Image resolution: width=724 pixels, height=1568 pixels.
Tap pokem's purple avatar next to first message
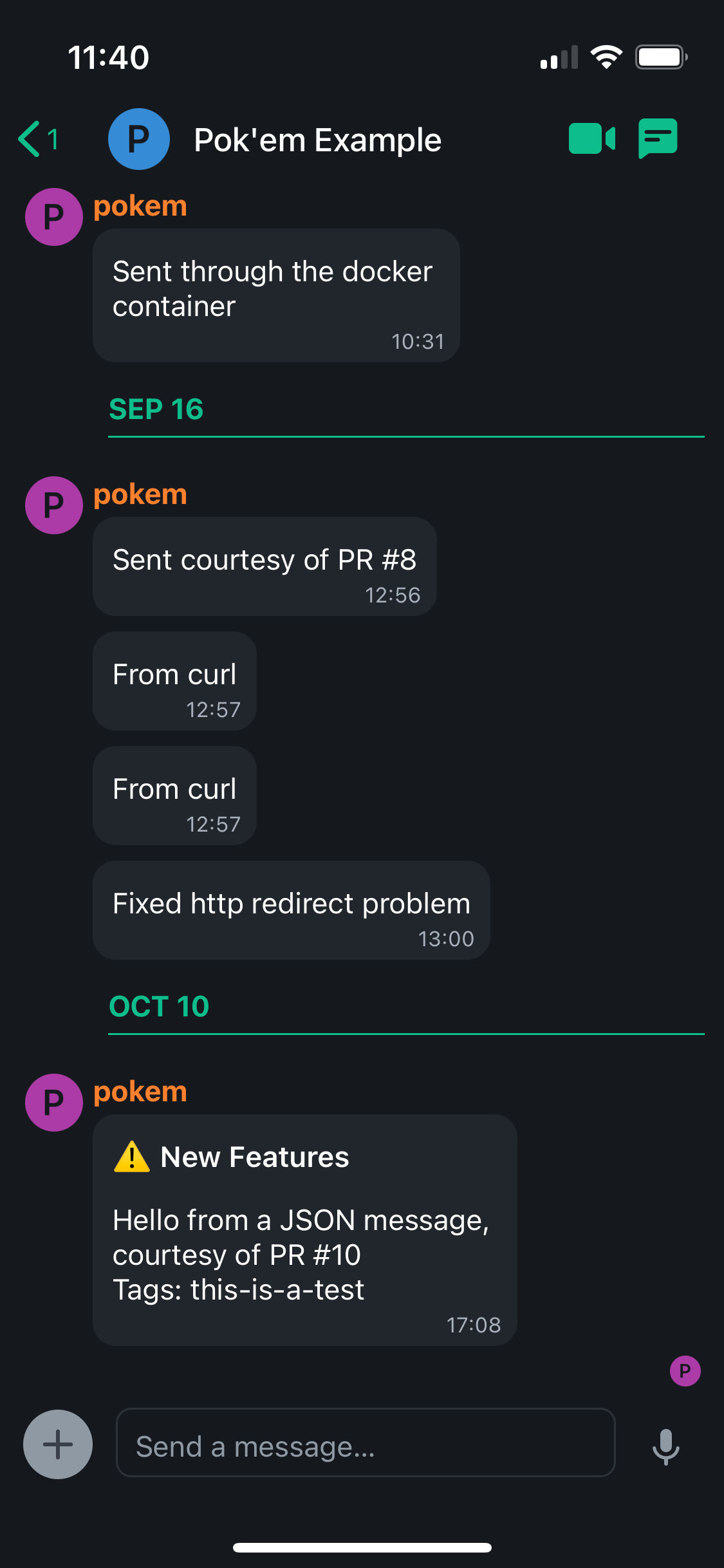tap(53, 217)
